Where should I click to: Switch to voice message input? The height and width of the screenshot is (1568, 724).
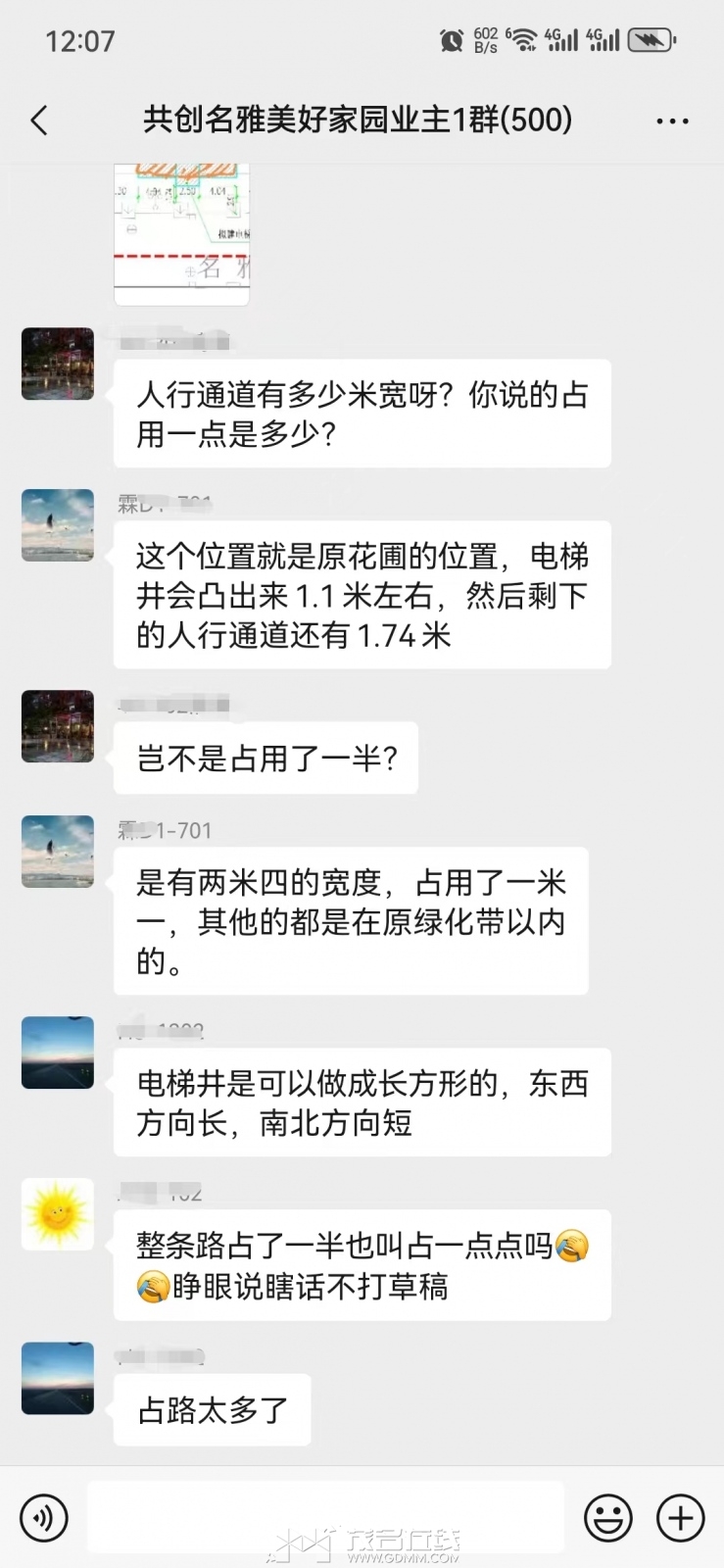[x=43, y=1518]
